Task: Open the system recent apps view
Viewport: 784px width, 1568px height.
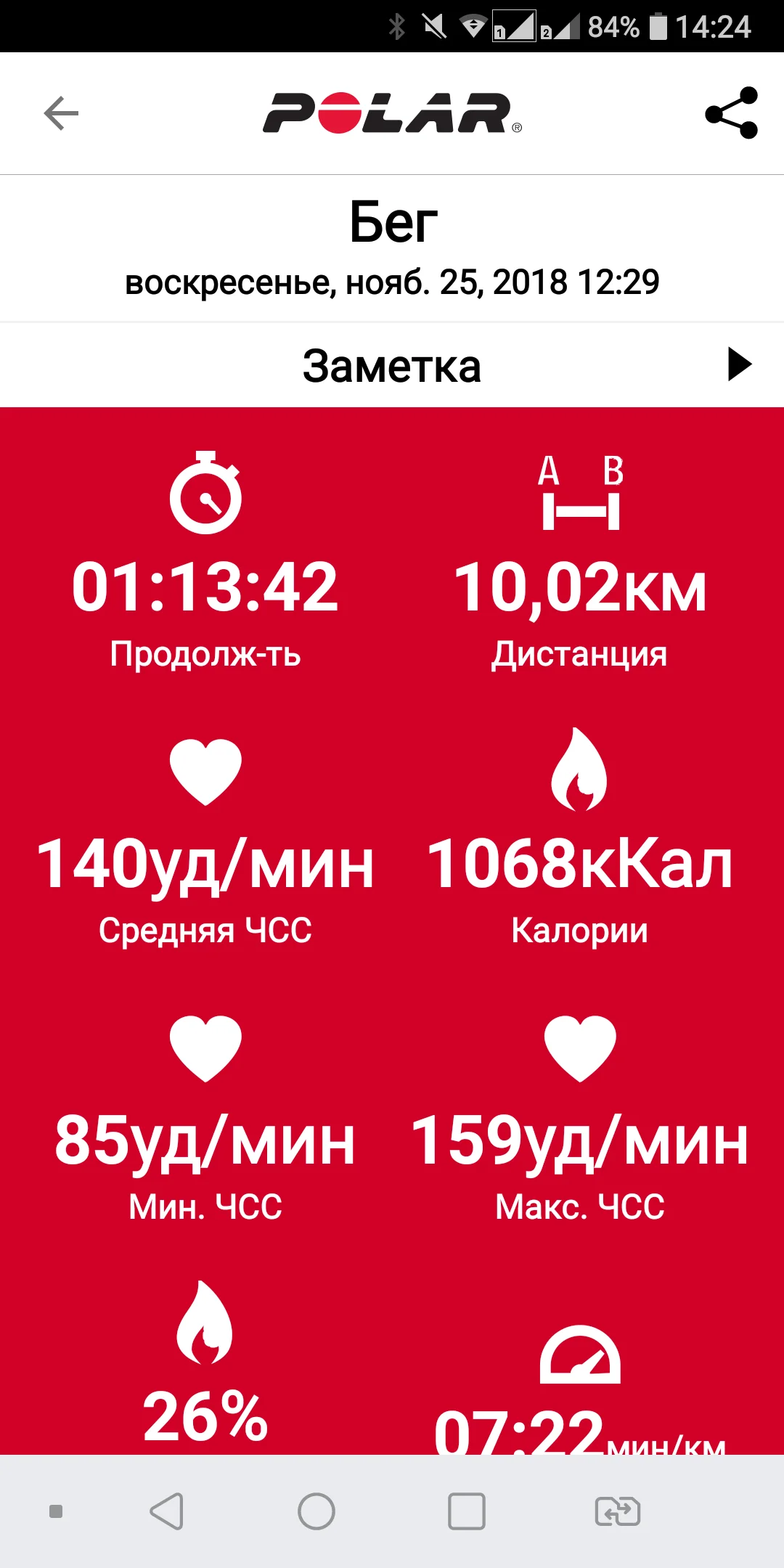Action: 467,1512
